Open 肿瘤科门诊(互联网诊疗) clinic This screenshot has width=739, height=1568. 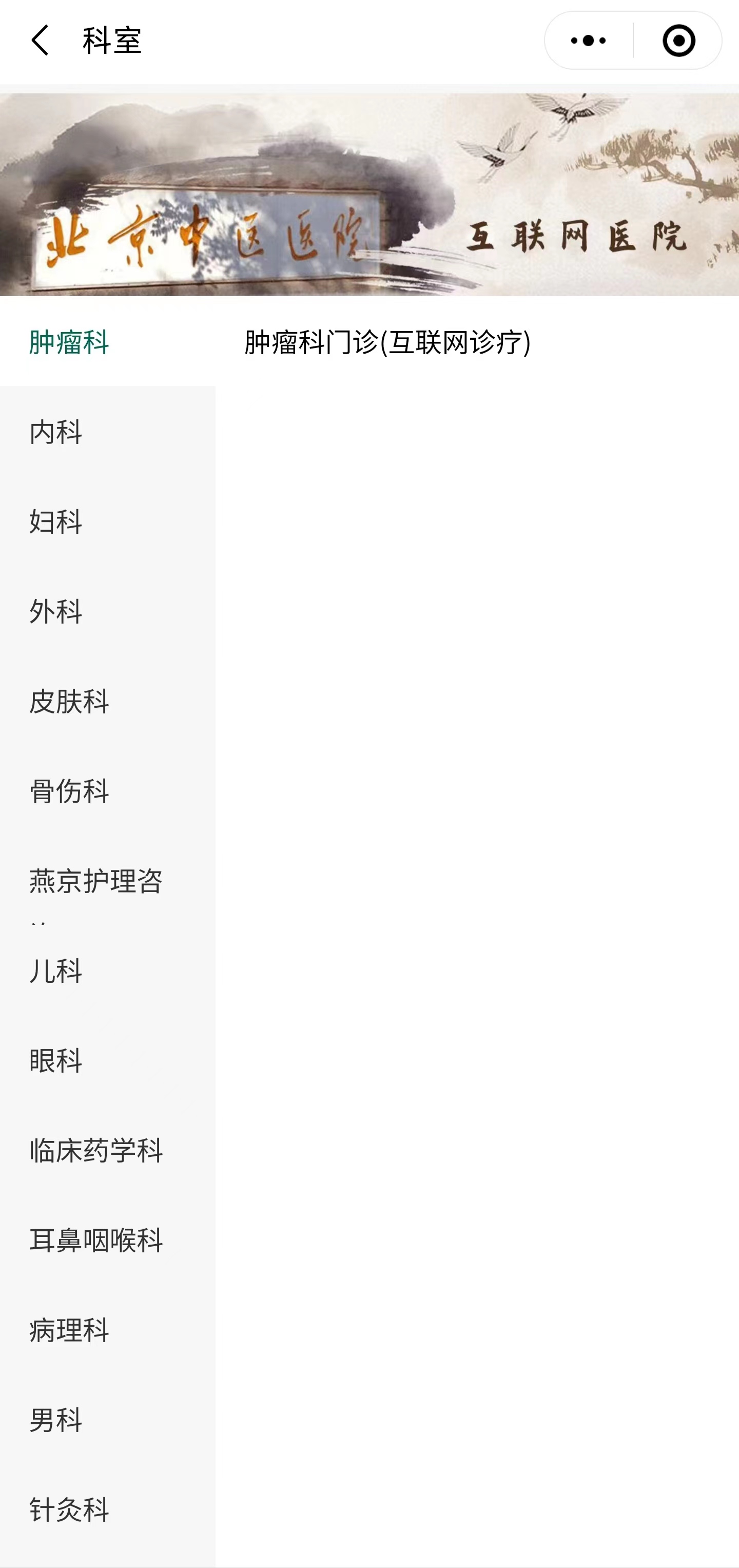(x=387, y=342)
